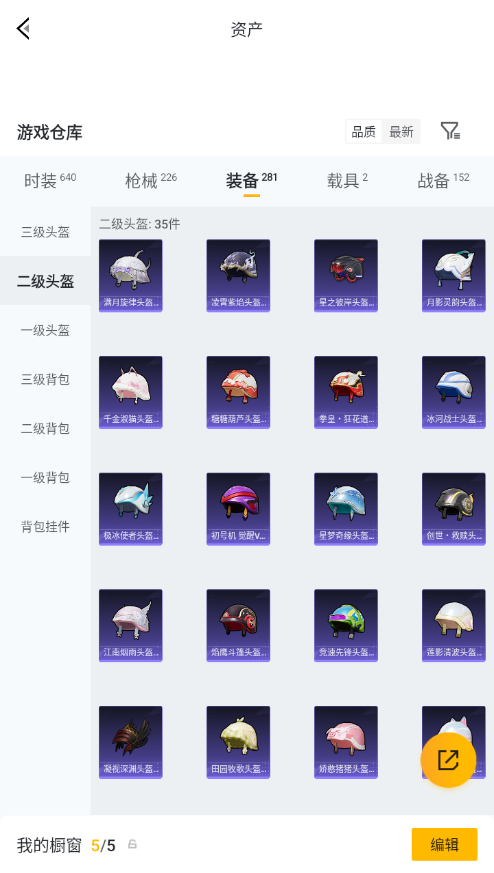
Task: Open the 满月旋律头盔 item
Action: pyautogui.click(x=130, y=276)
